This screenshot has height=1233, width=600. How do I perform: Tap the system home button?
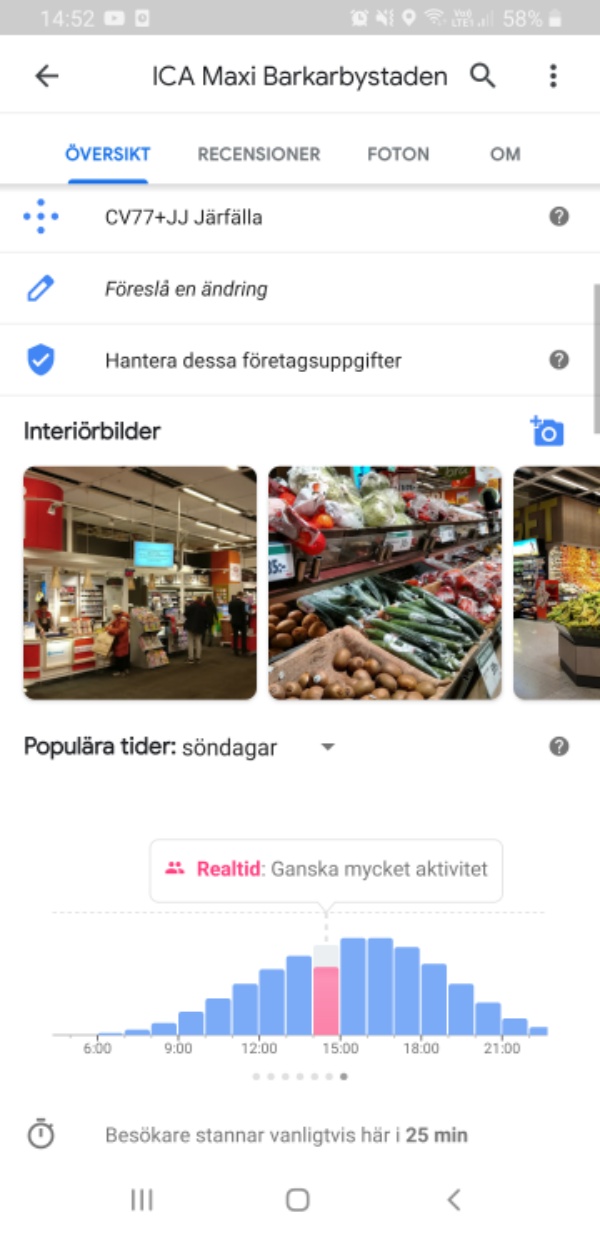297,1199
